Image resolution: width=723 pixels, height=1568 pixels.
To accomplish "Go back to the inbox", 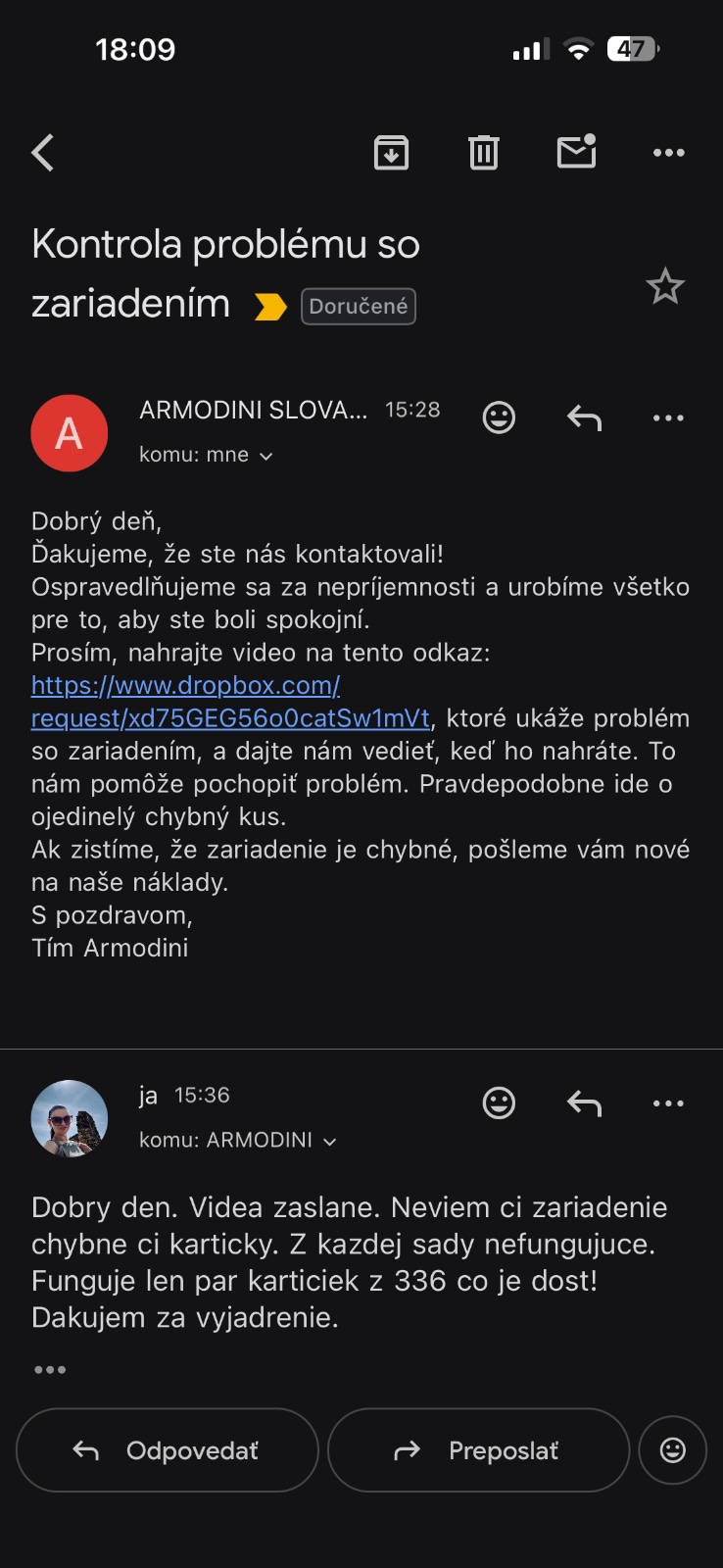I will tap(43, 153).
